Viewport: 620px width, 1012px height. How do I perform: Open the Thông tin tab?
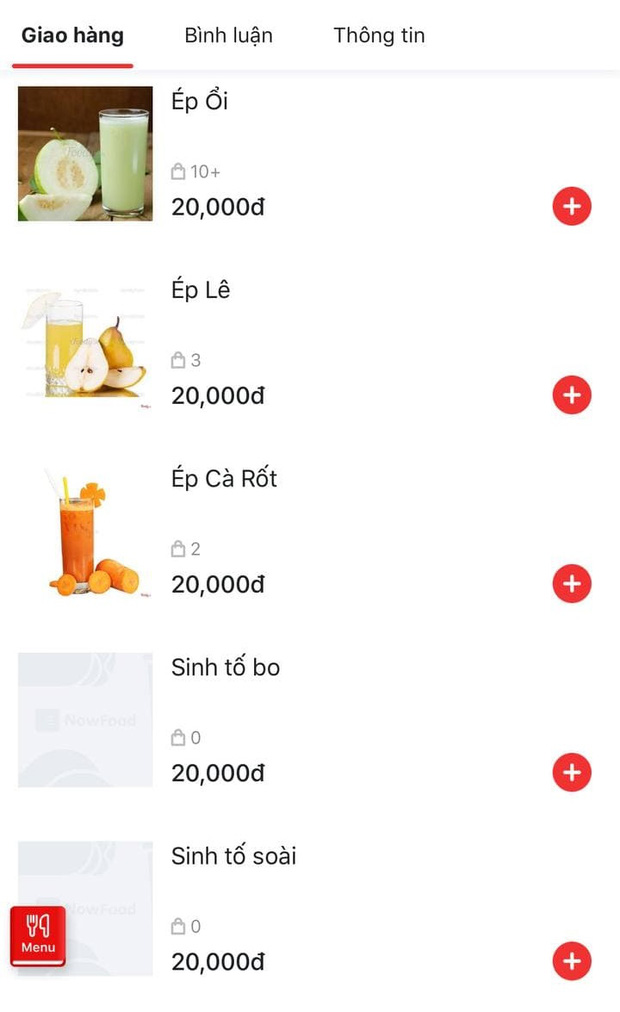point(379,36)
